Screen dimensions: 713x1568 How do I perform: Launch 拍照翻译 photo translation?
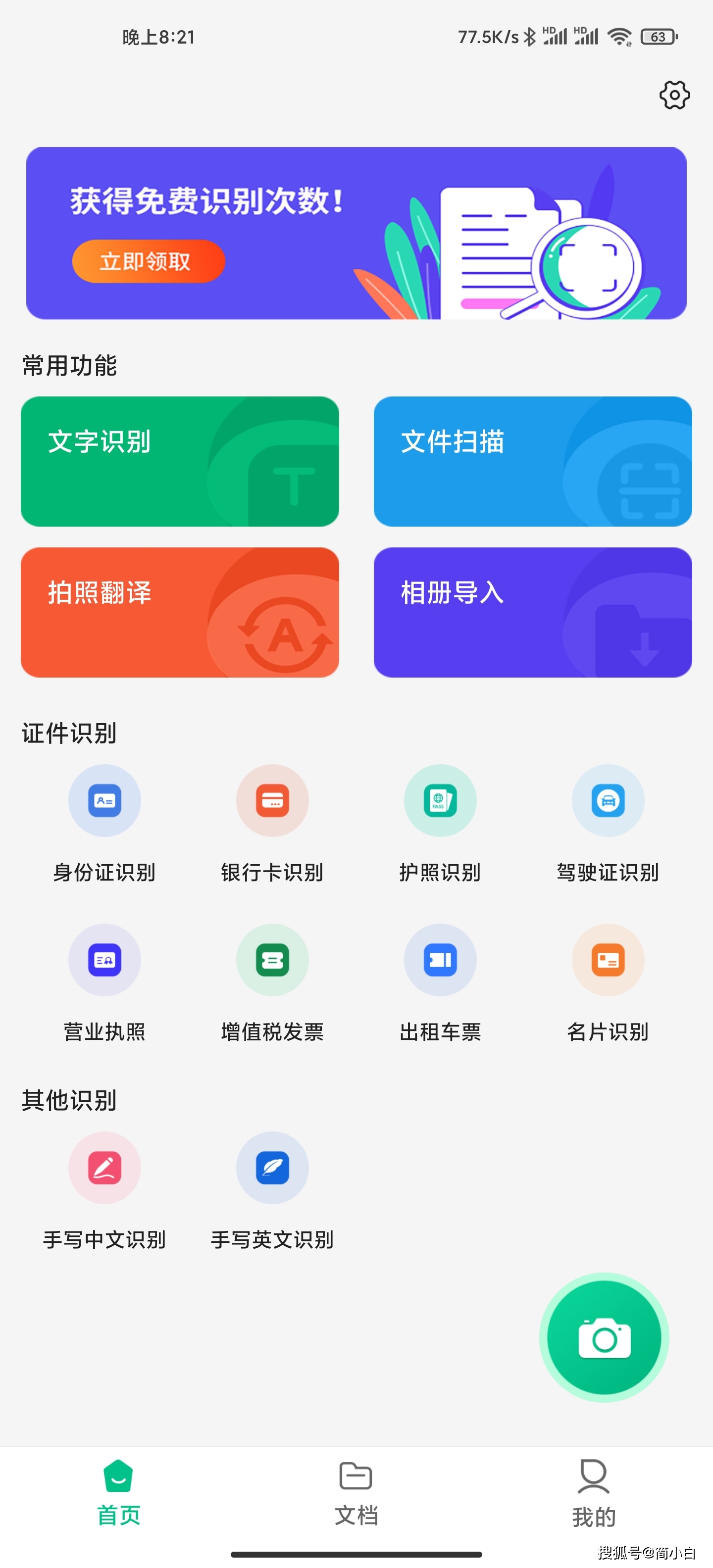(x=180, y=612)
